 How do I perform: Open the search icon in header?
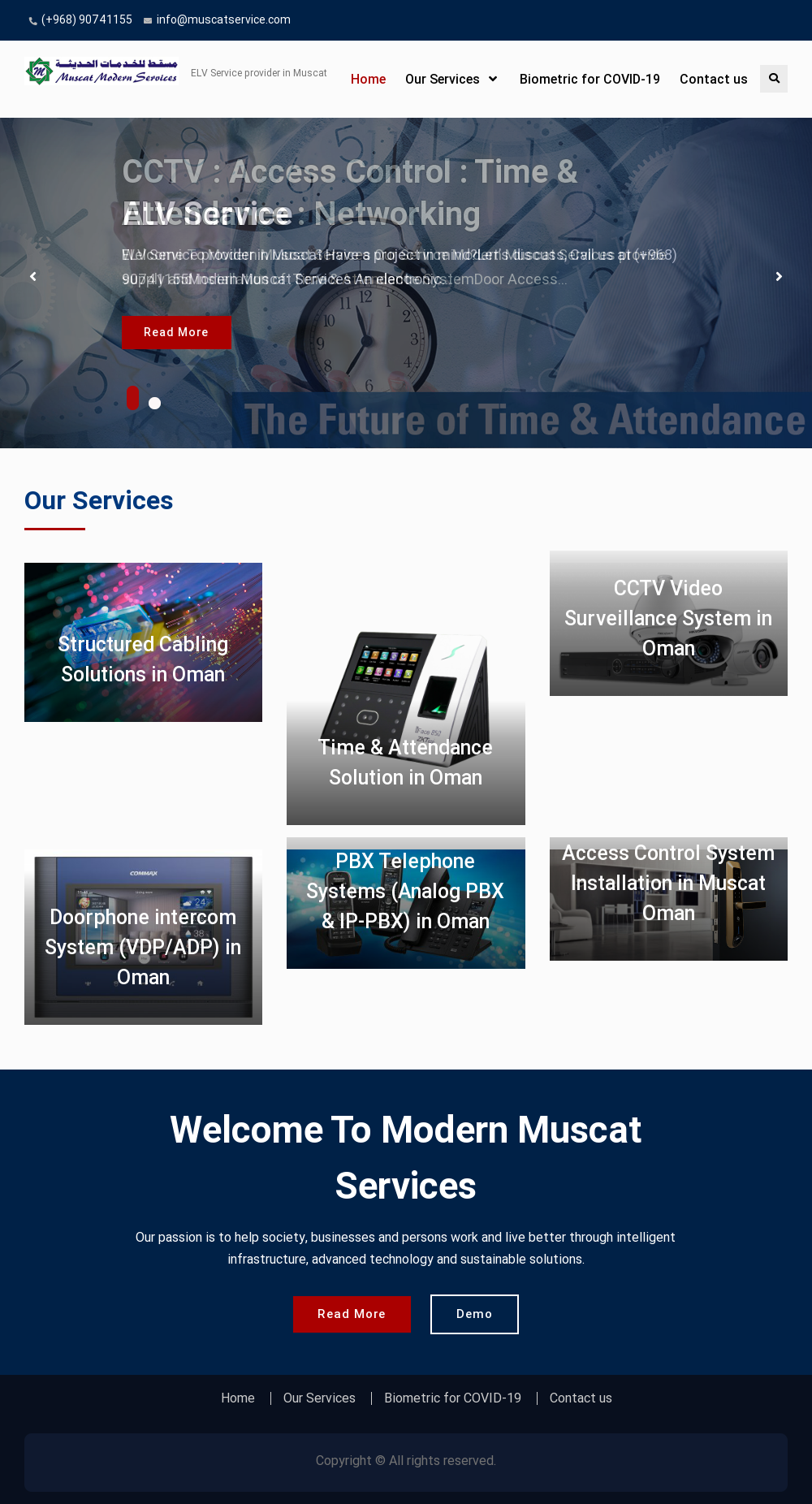tap(773, 79)
